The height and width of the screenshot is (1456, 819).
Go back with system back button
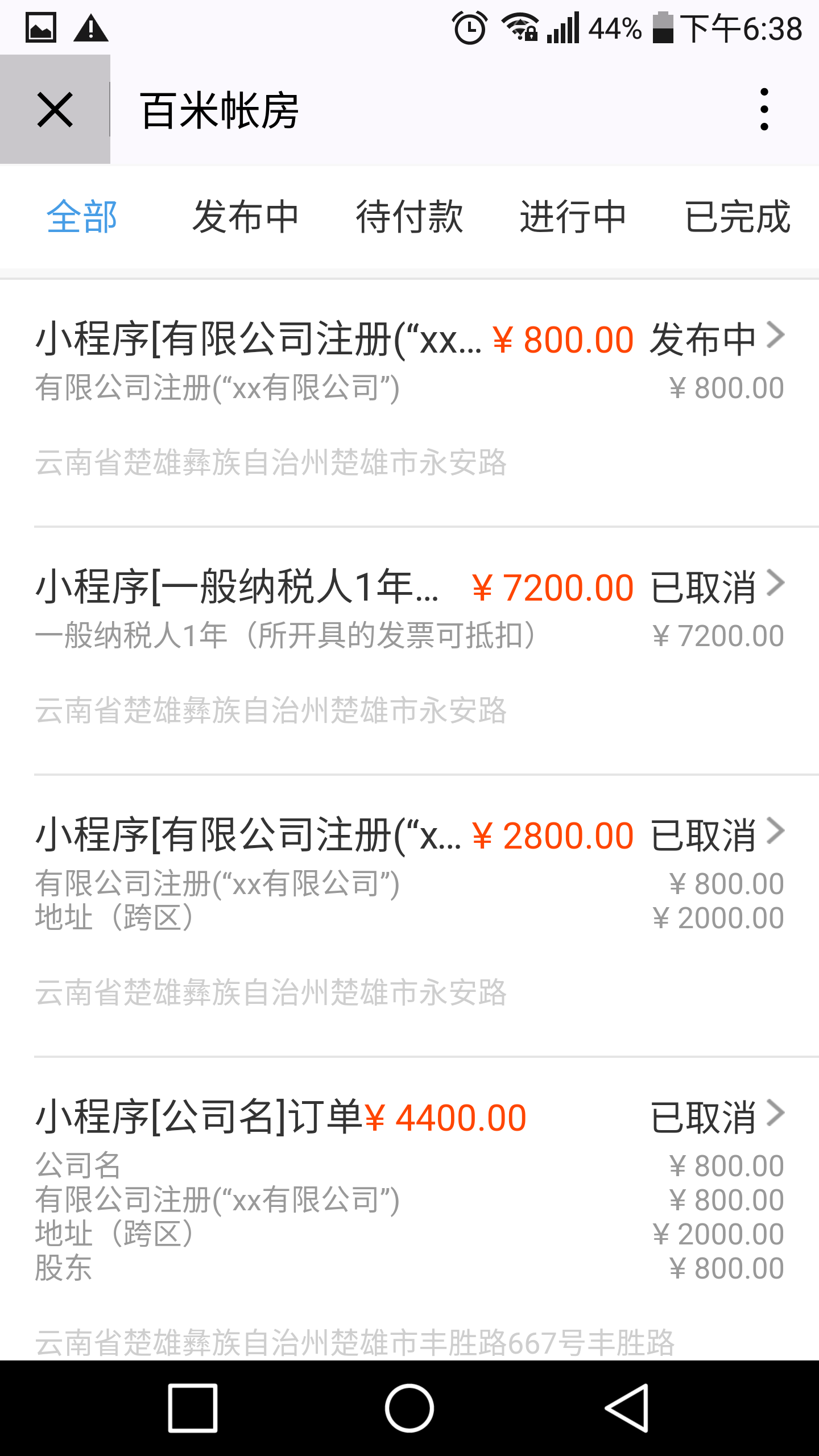click(627, 1408)
